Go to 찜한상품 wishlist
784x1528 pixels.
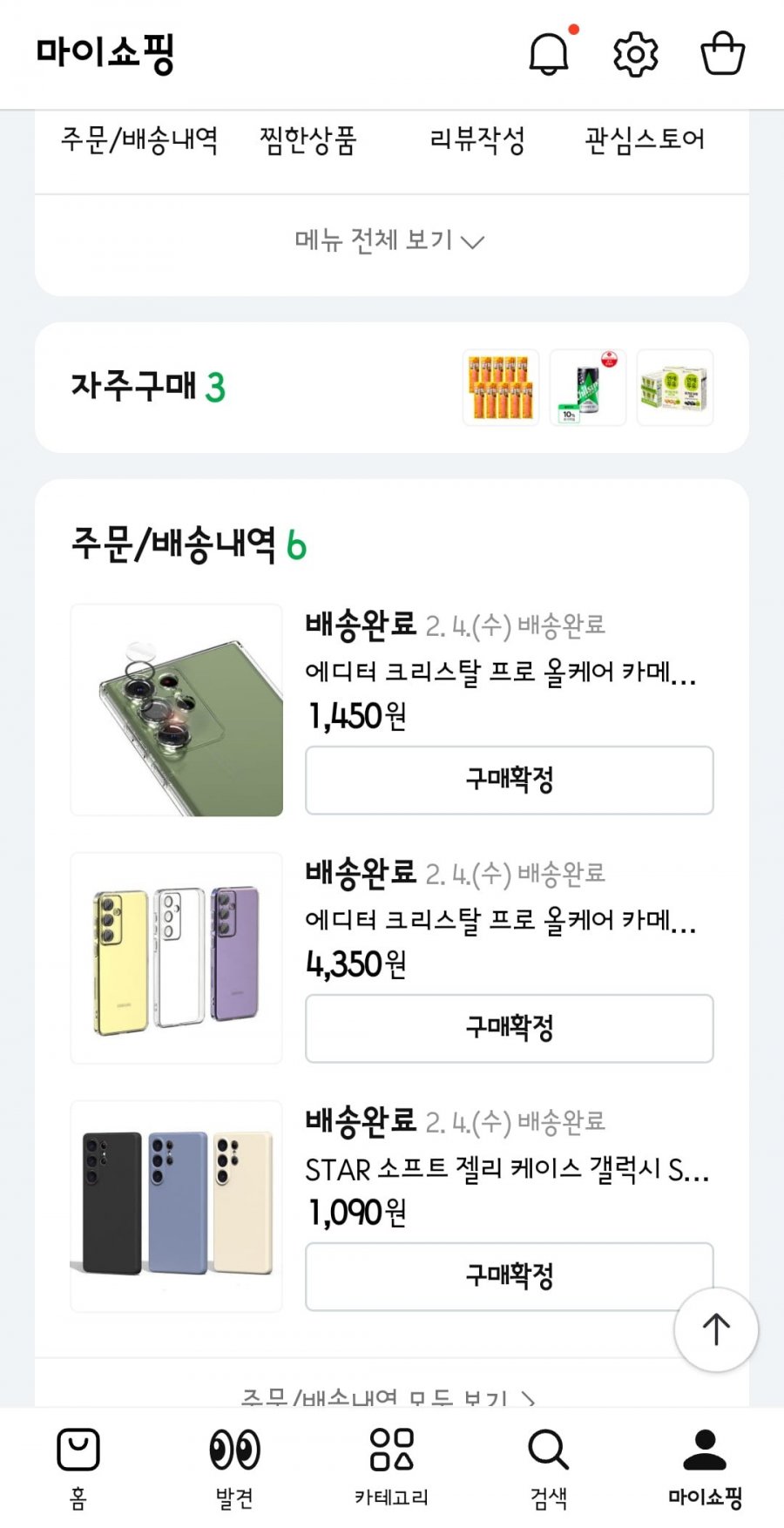[x=308, y=139]
